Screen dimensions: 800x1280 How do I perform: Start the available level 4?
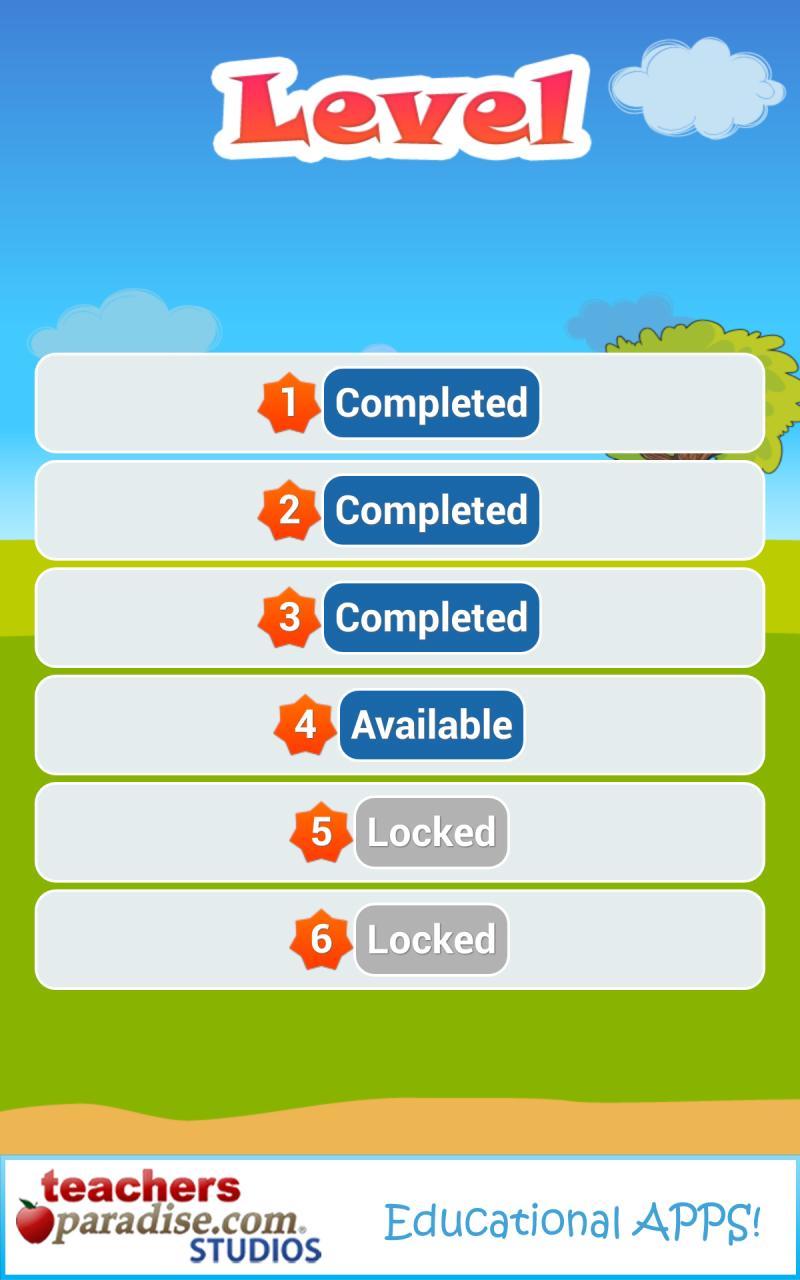400,725
